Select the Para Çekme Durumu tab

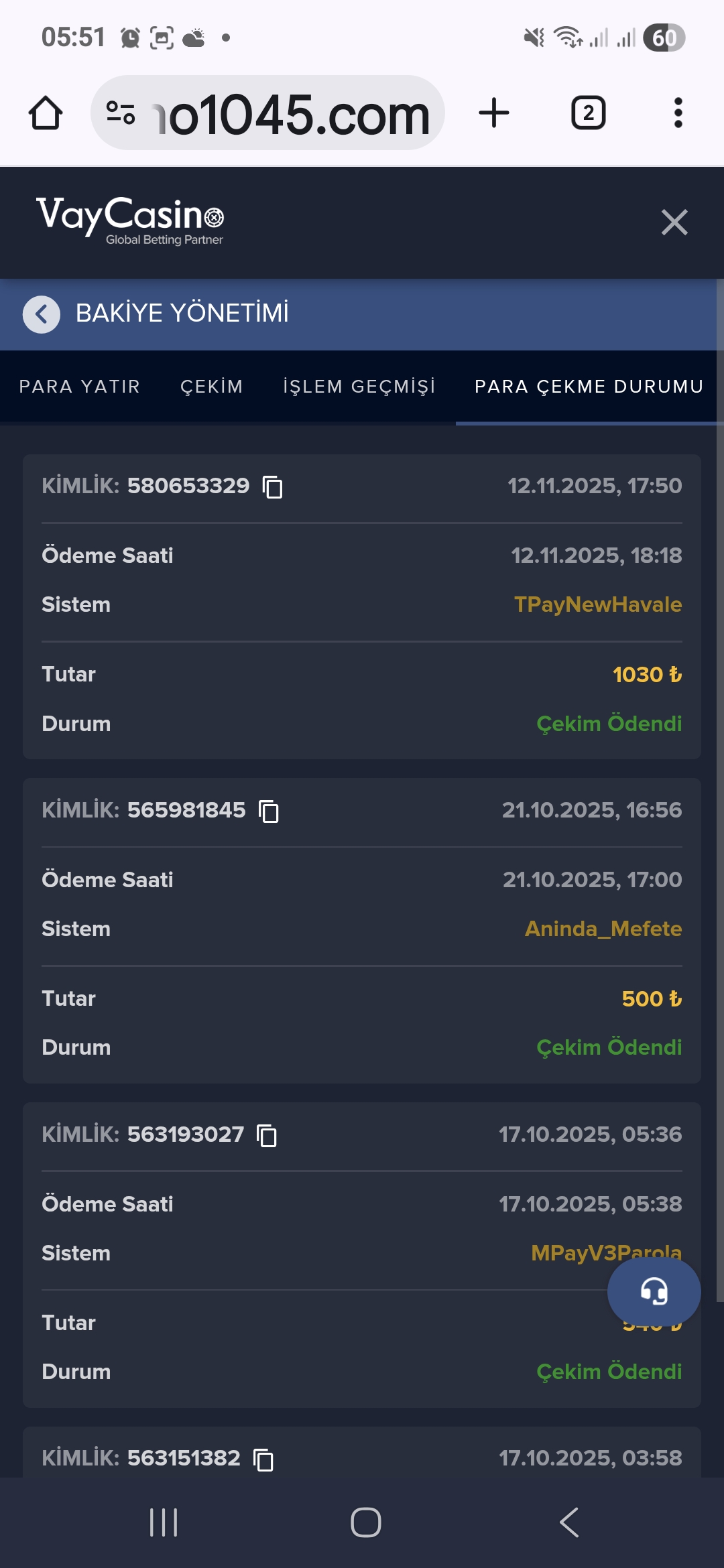click(x=589, y=387)
